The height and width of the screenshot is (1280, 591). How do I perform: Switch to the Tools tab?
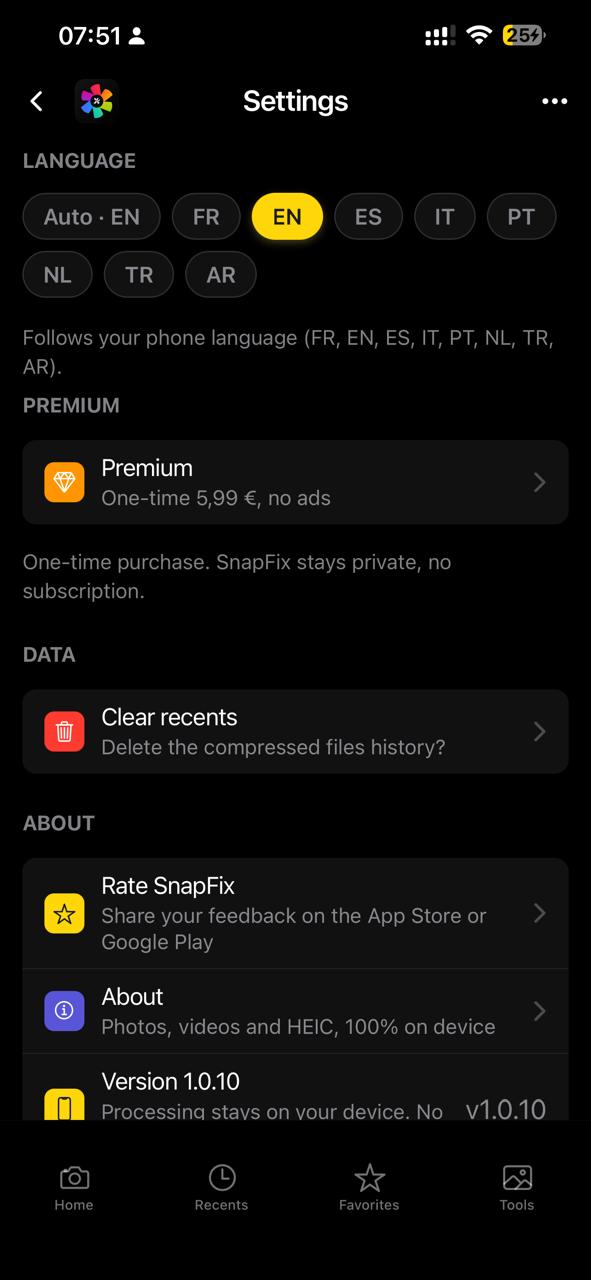[x=517, y=1188]
